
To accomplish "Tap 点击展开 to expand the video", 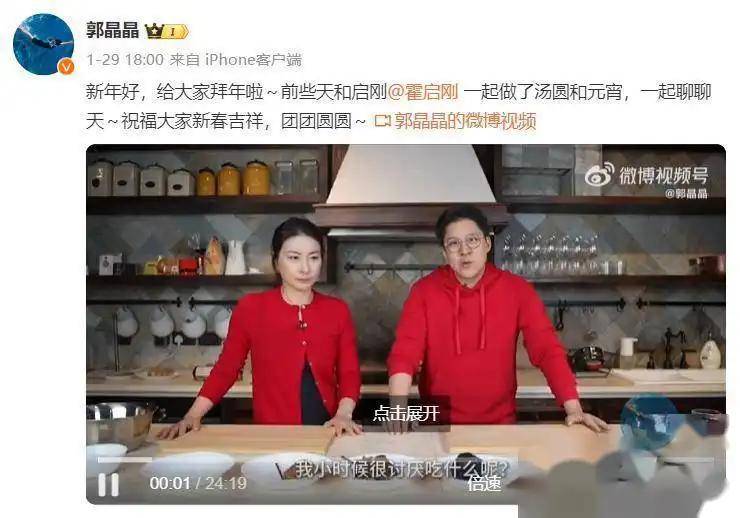I will [406, 412].
